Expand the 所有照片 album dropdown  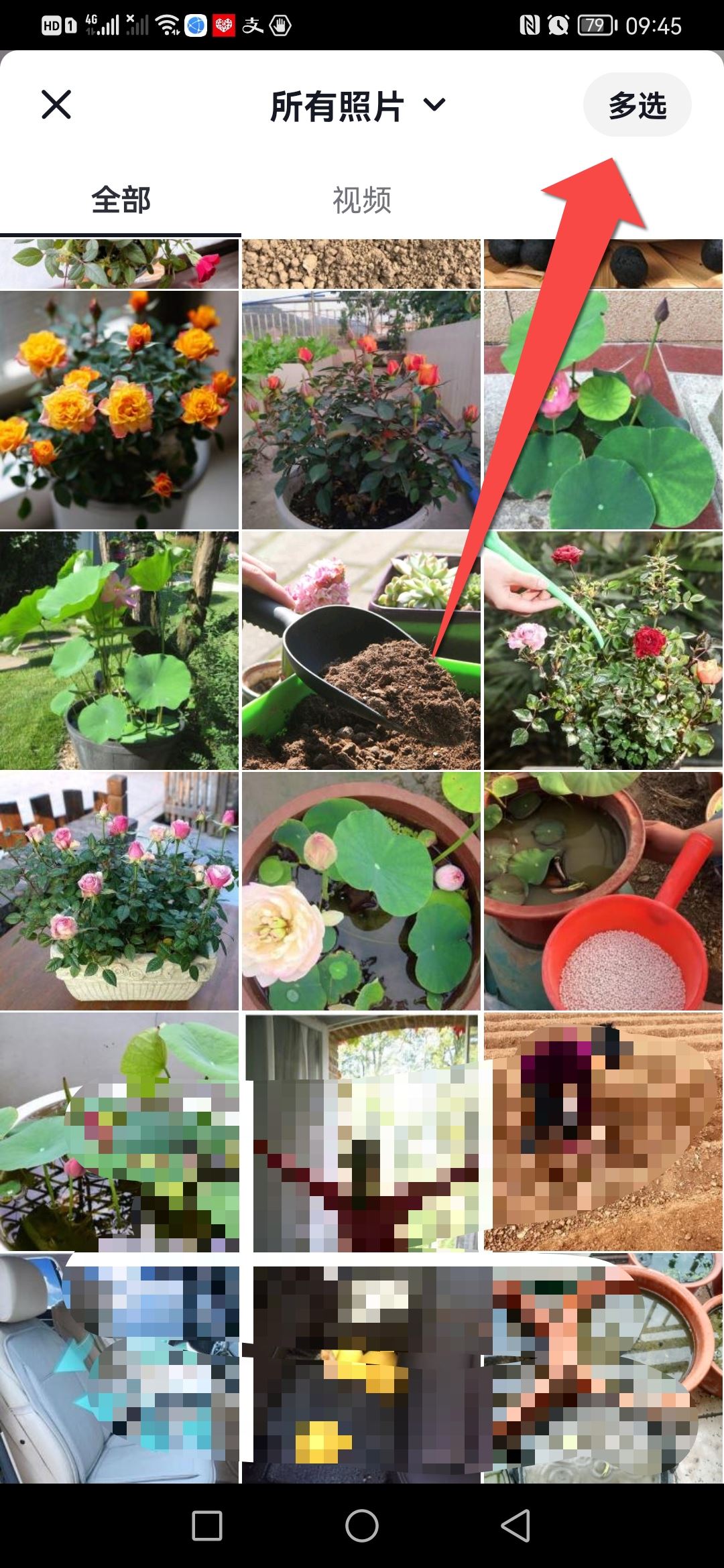pyautogui.click(x=358, y=106)
